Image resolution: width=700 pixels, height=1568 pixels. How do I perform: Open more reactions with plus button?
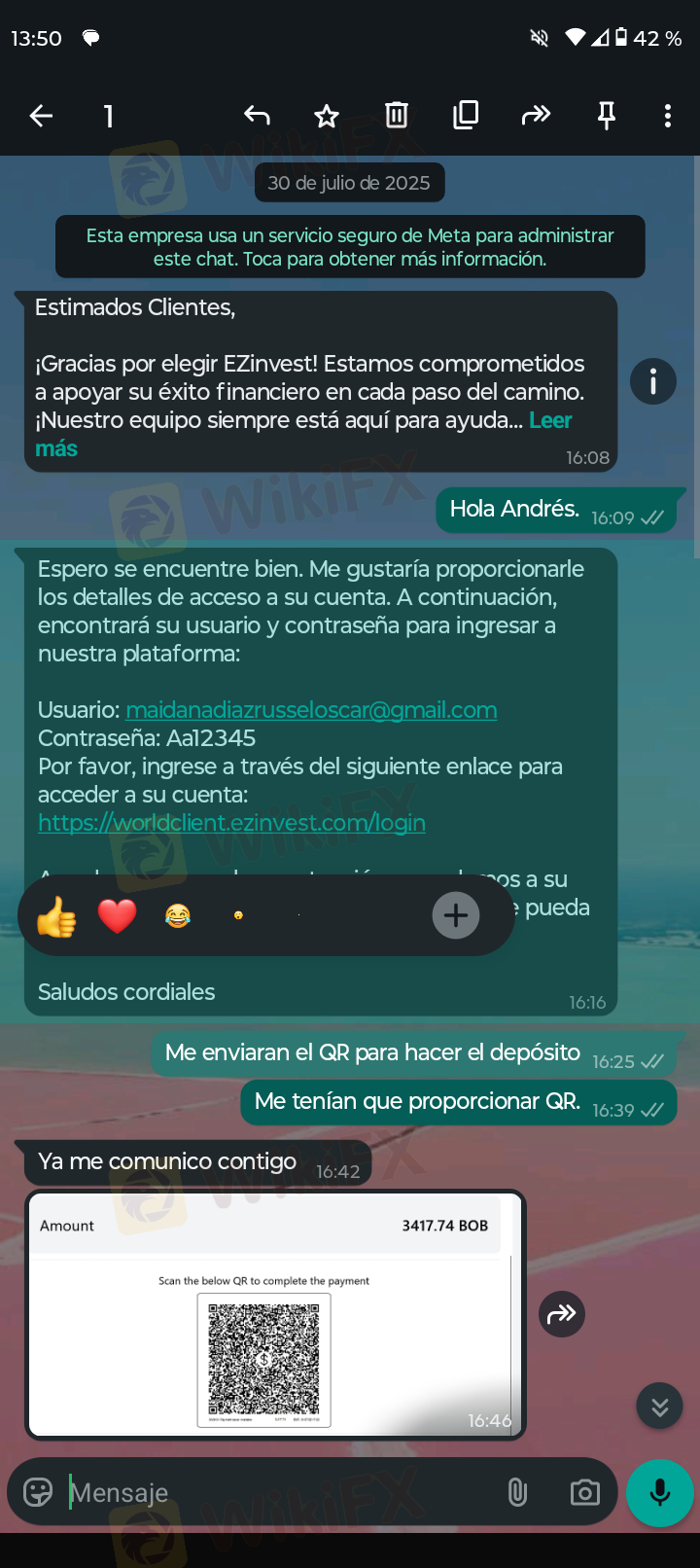click(456, 915)
